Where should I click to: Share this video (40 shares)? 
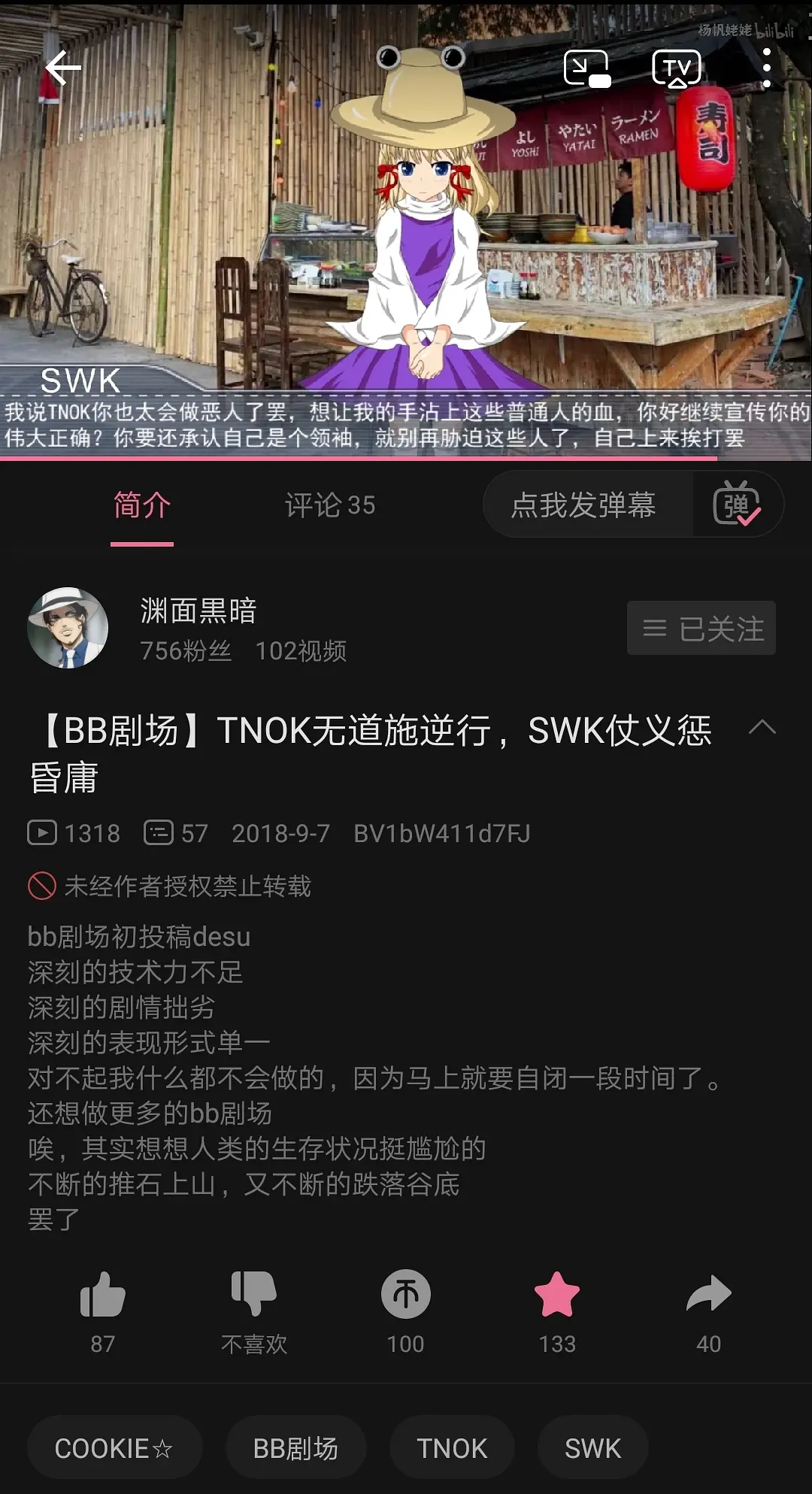tap(708, 1296)
